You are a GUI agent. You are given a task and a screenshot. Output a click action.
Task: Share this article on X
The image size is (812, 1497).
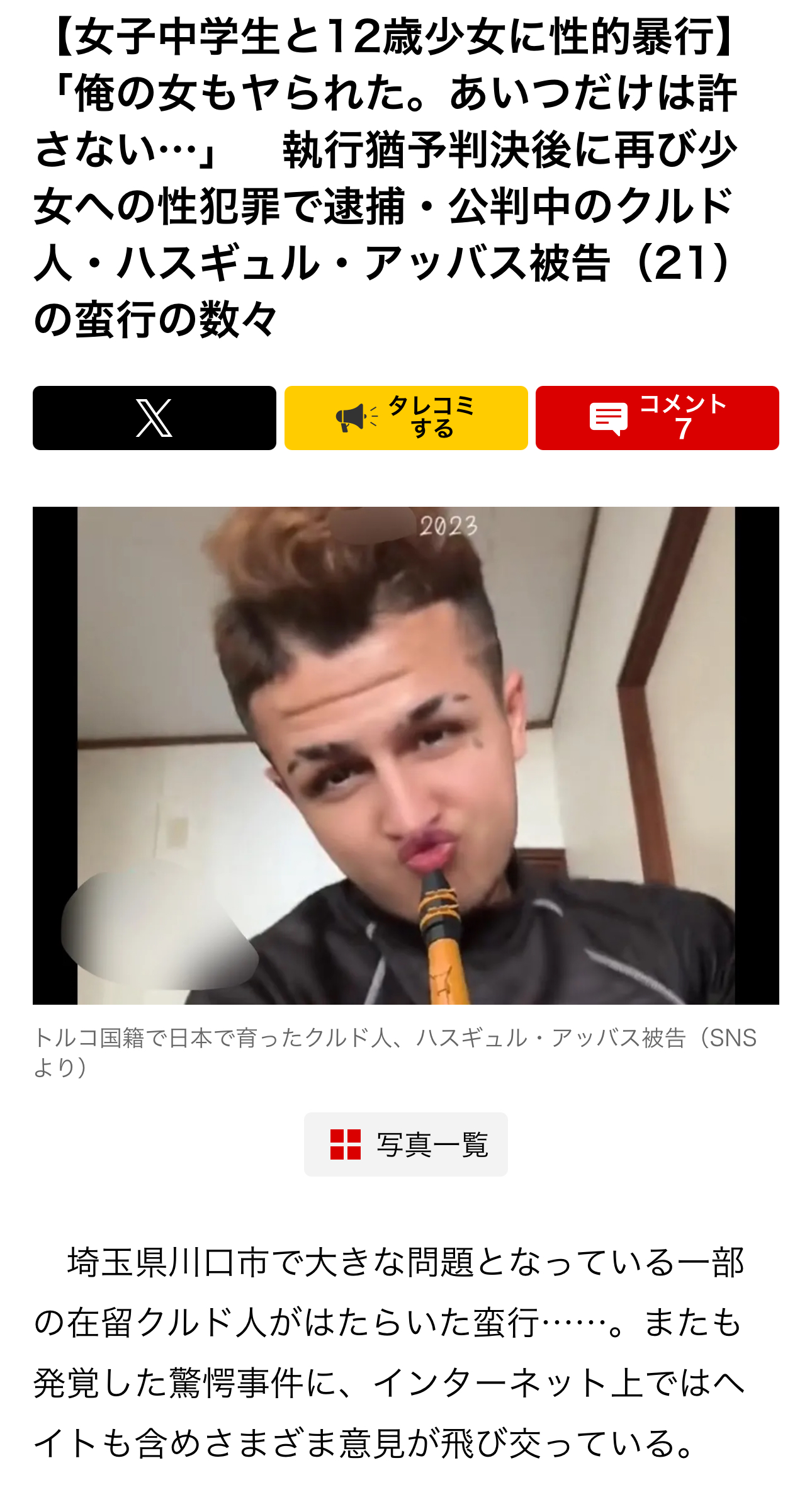(x=154, y=418)
